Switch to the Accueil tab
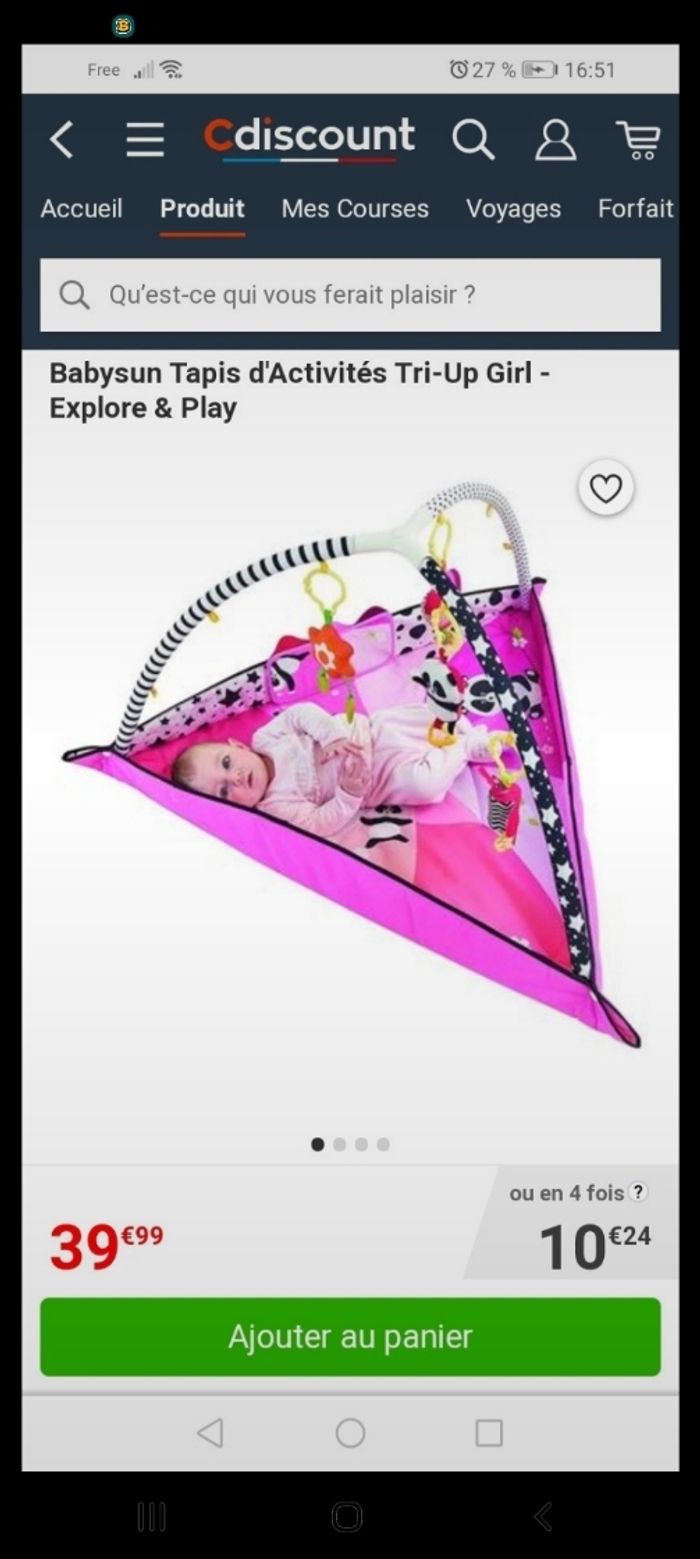The width and height of the screenshot is (700, 1559). [81, 209]
